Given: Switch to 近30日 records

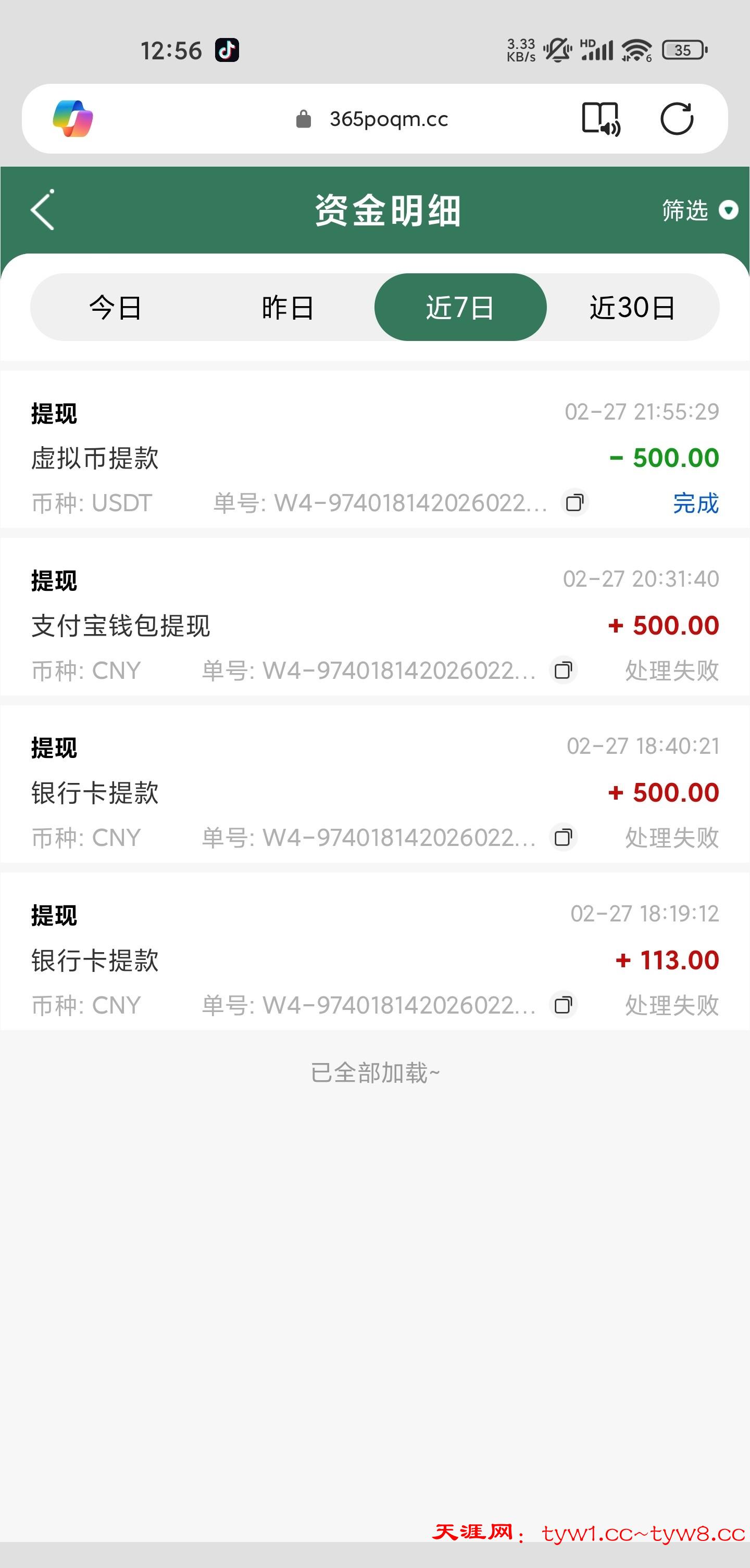Looking at the screenshot, I should (x=632, y=307).
